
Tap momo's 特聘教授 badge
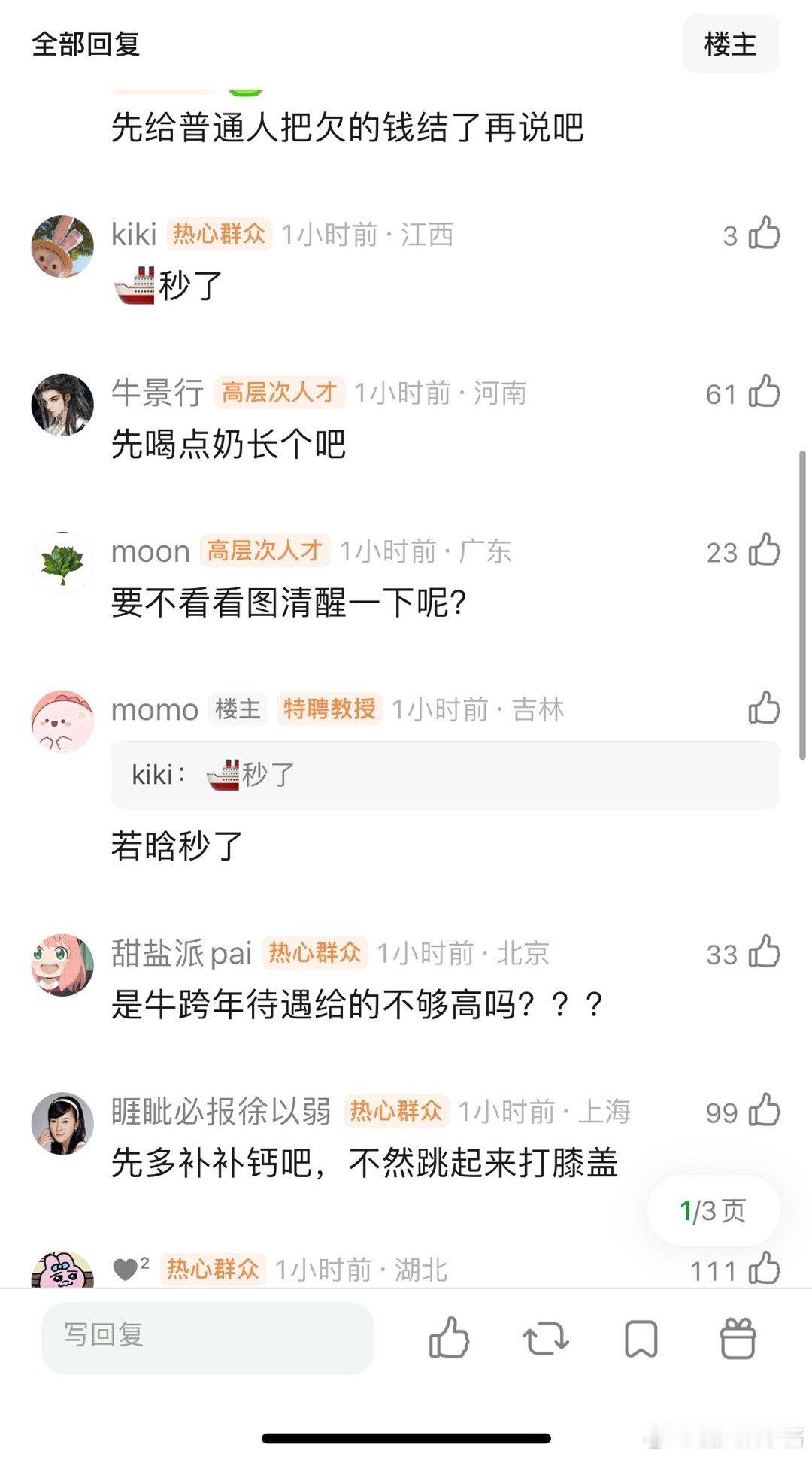click(x=329, y=708)
